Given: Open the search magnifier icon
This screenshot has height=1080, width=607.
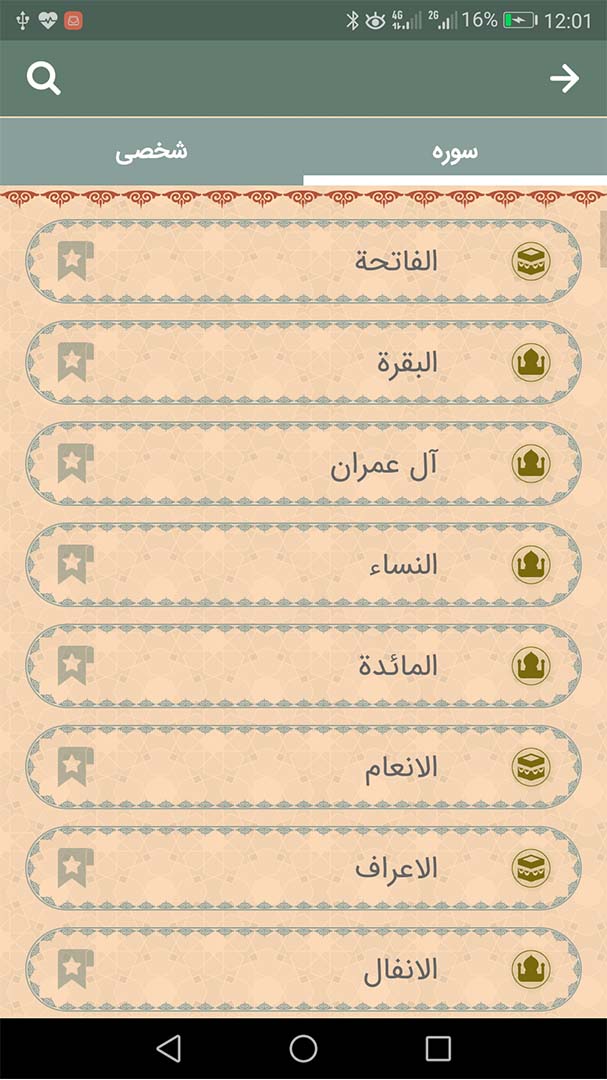Looking at the screenshot, I should click(x=43, y=79).
